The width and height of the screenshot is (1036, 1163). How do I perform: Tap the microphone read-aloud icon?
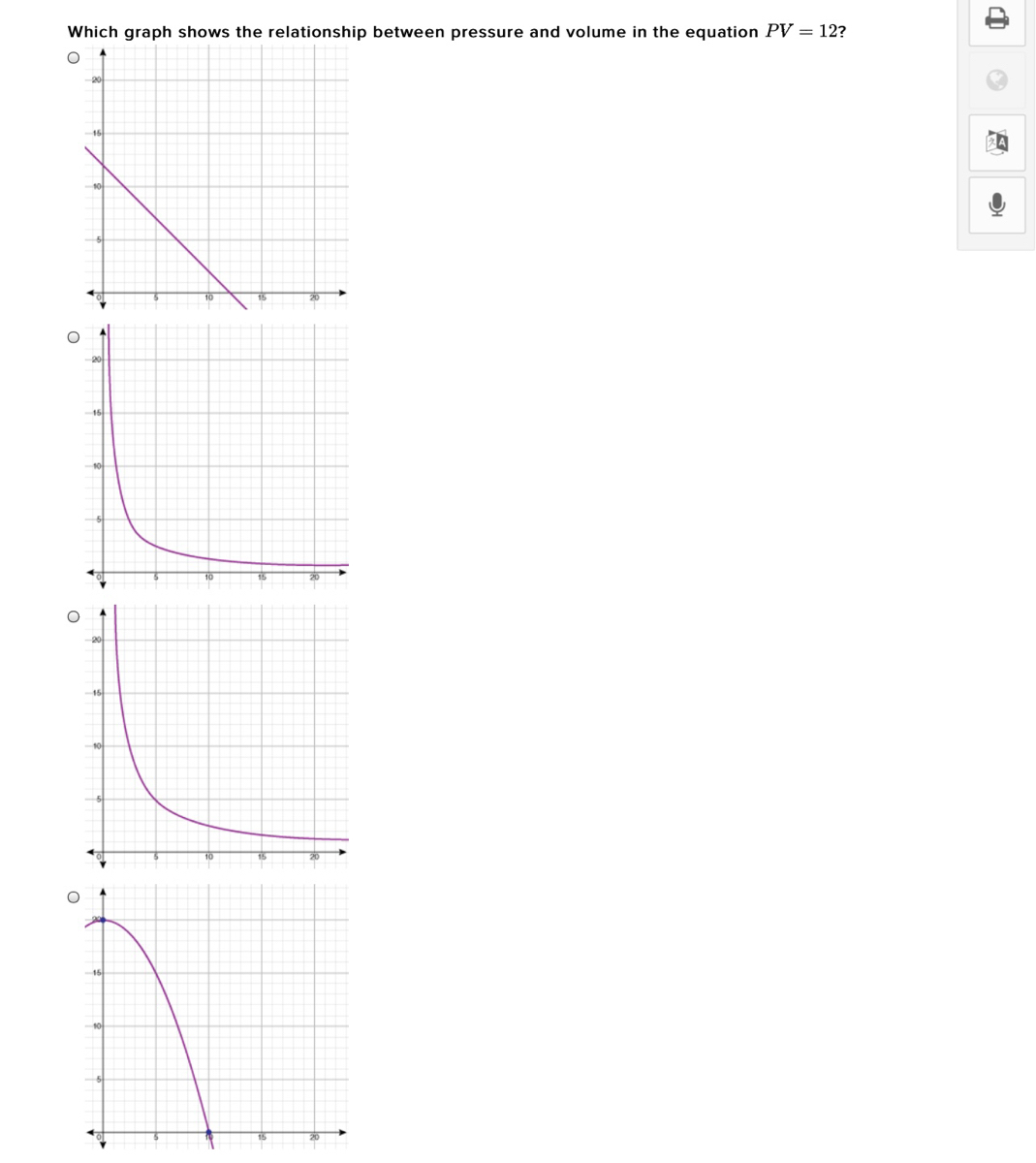(x=997, y=204)
